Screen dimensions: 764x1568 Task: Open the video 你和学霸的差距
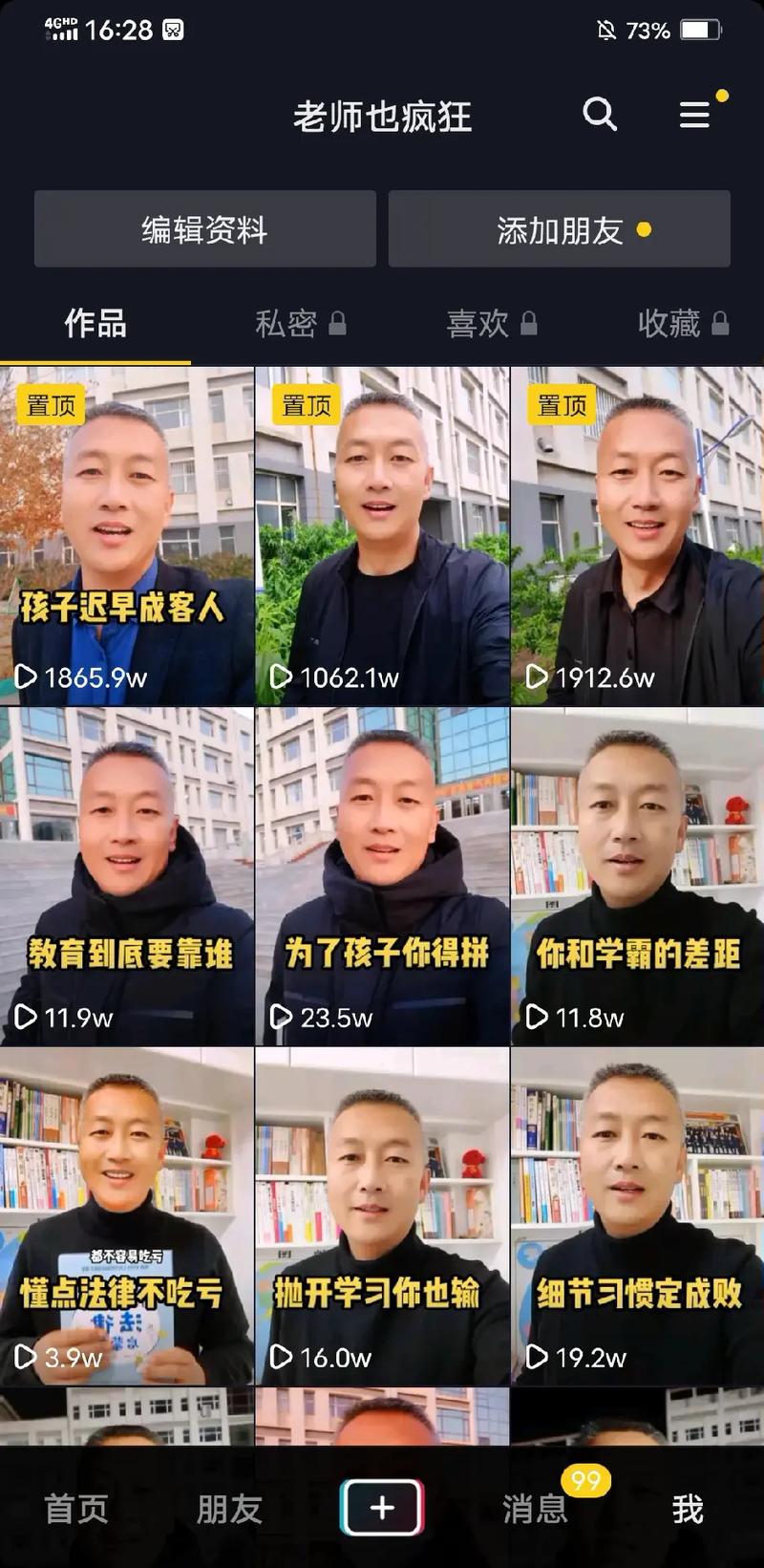coord(637,876)
